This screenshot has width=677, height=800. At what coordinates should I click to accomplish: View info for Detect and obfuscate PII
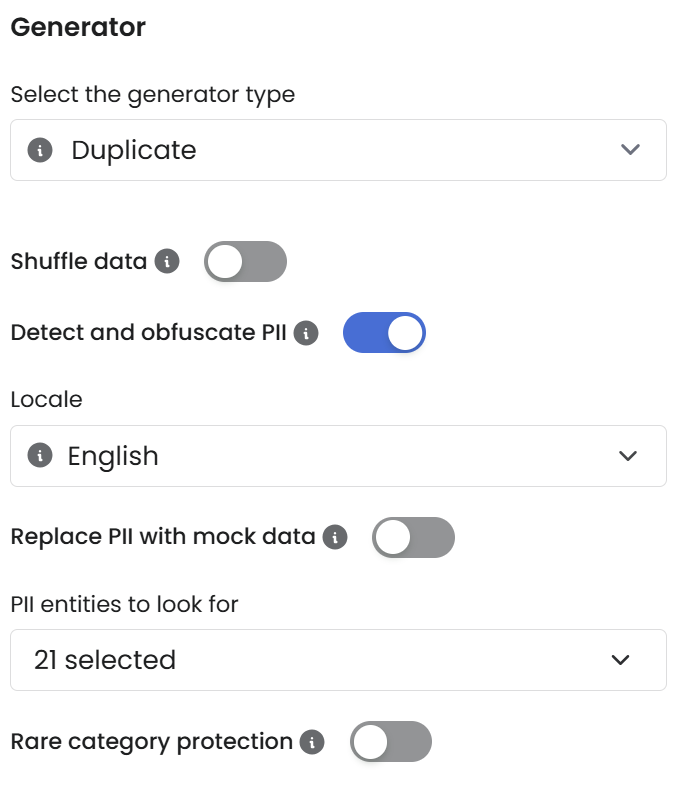307,333
